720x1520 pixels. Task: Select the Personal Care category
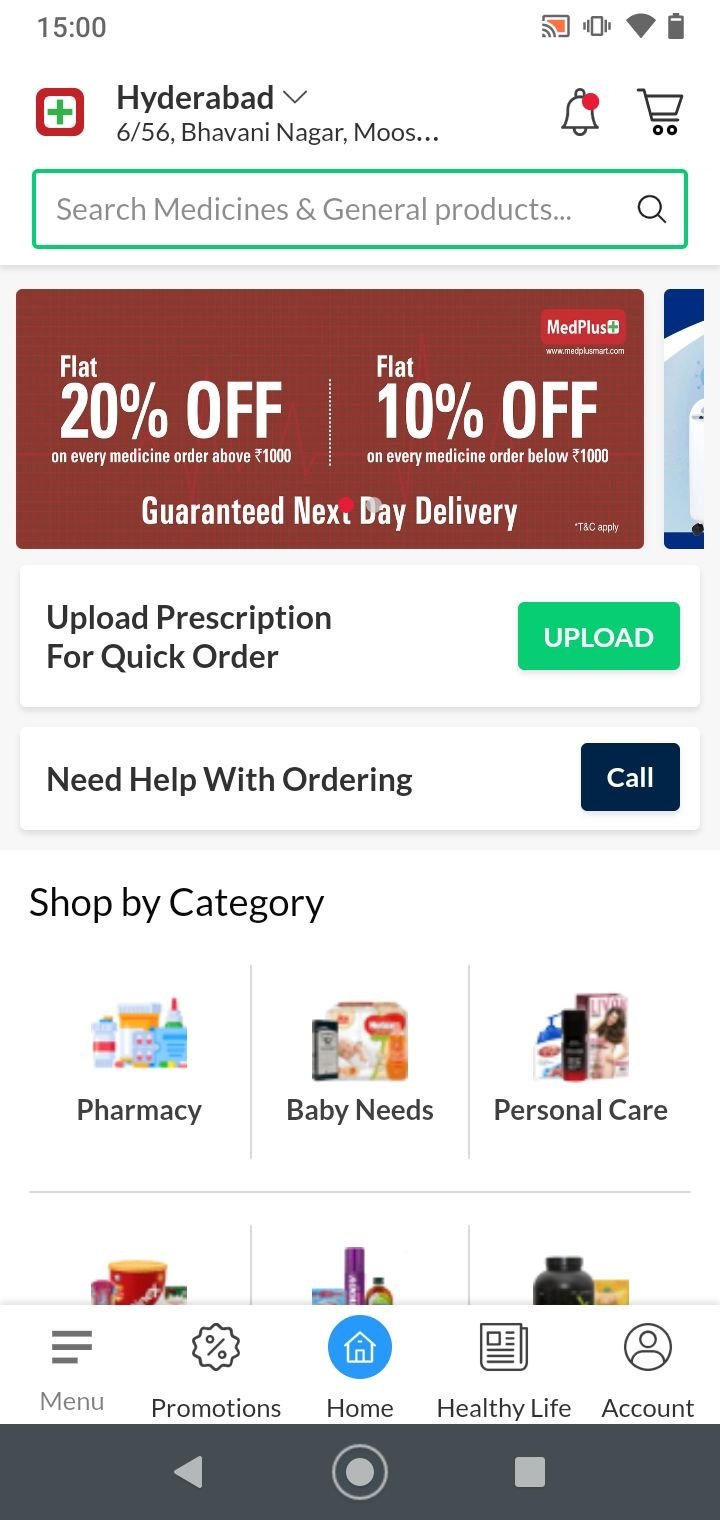click(580, 1061)
